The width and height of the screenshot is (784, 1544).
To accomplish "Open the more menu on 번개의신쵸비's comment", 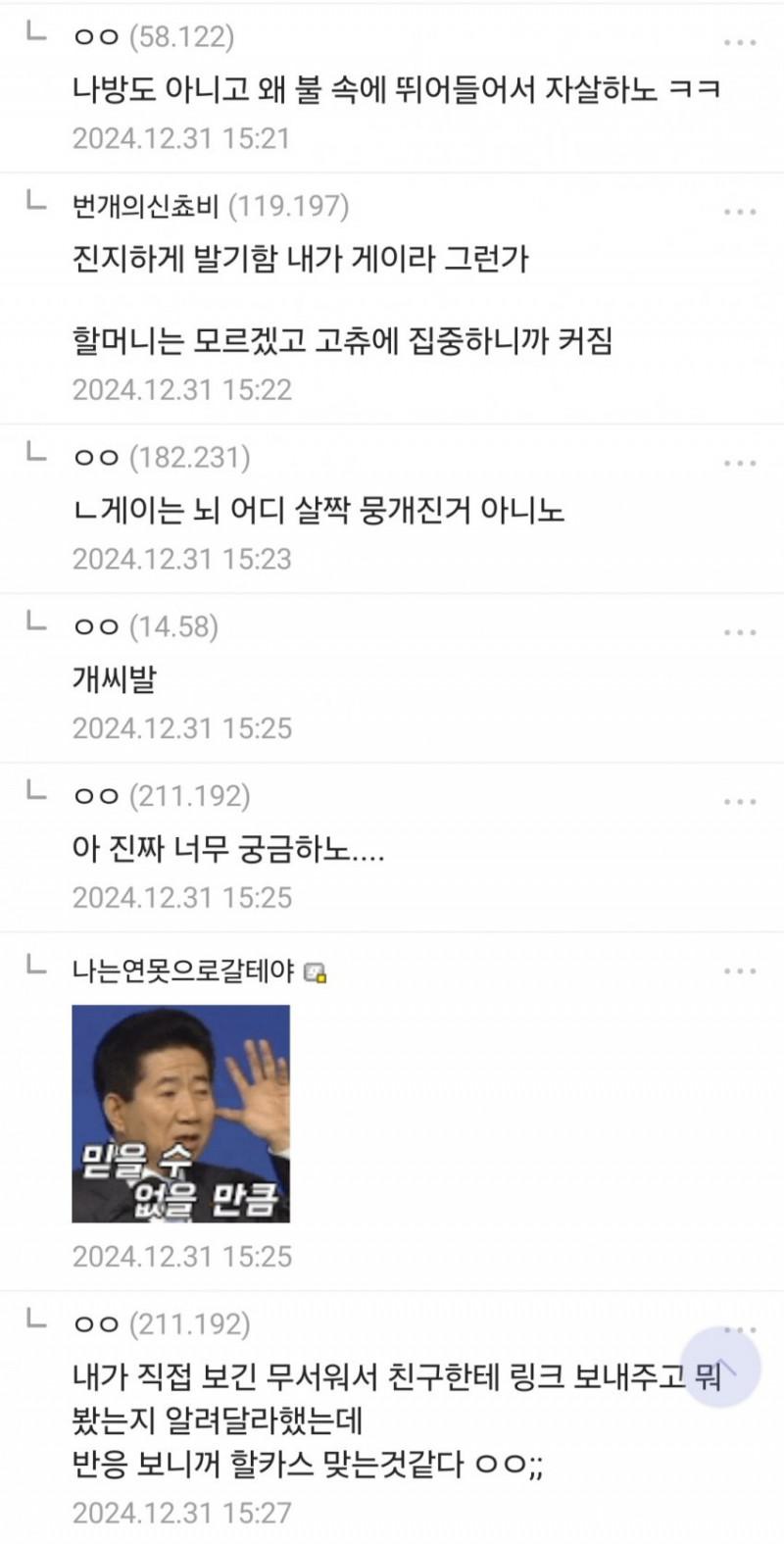I will pyautogui.click(x=740, y=212).
